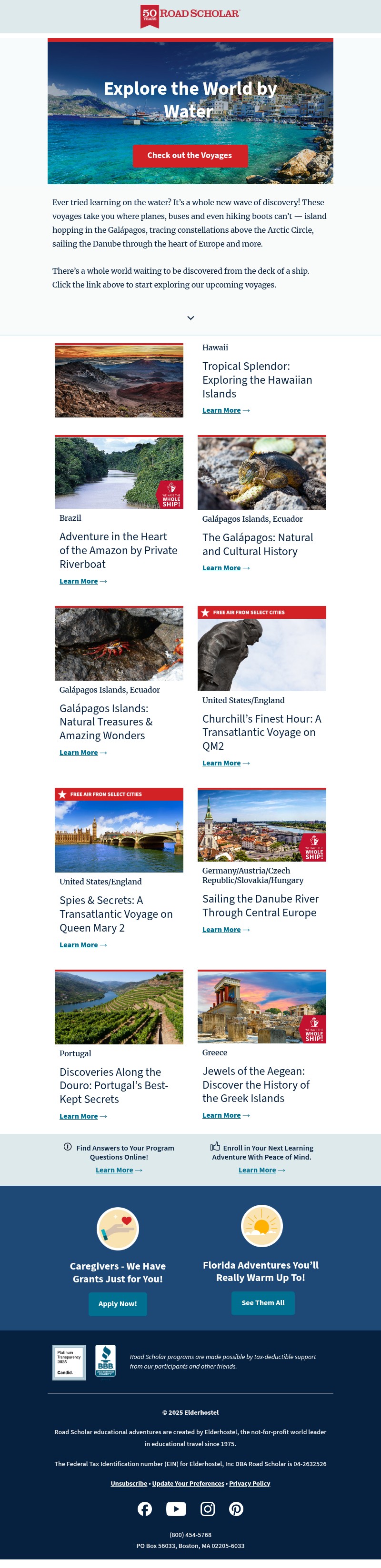This screenshot has width=381, height=1568.
Task: Unsubscribe from these emails
Action: pyautogui.click(x=129, y=1483)
